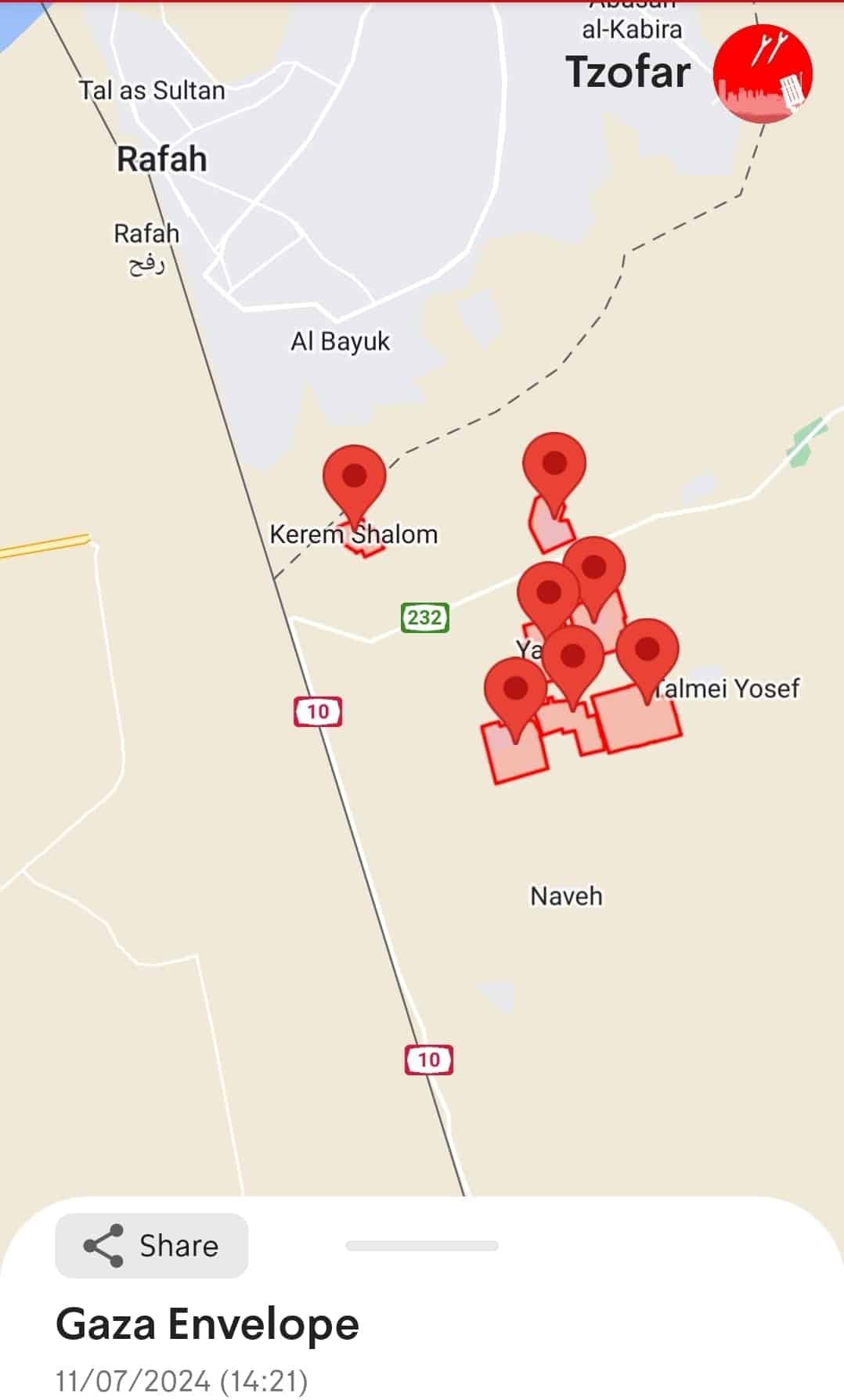The height and width of the screenshot is (1400, 844).
Task: Tap the pin beside the Talmei Yosef label
Action: point(647,653)
